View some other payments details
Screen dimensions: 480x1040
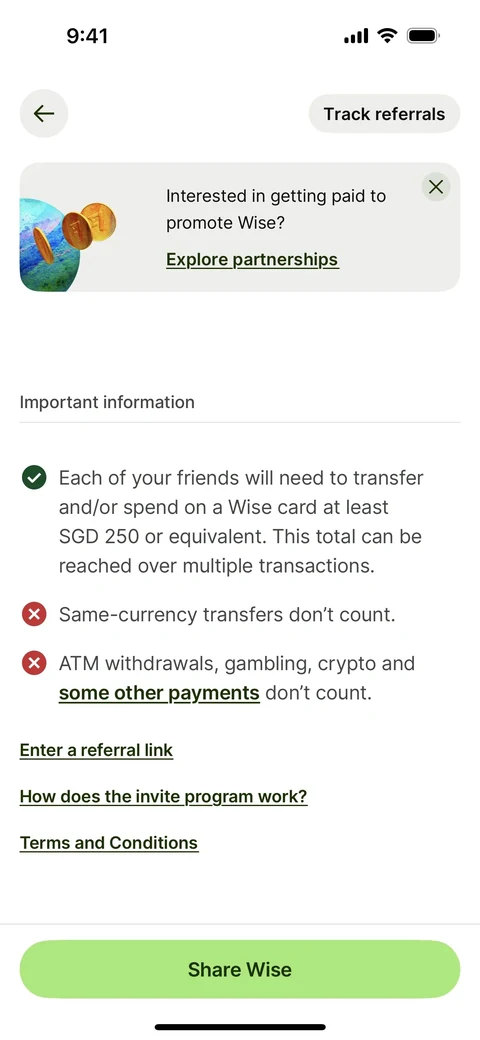pos(159,693)
